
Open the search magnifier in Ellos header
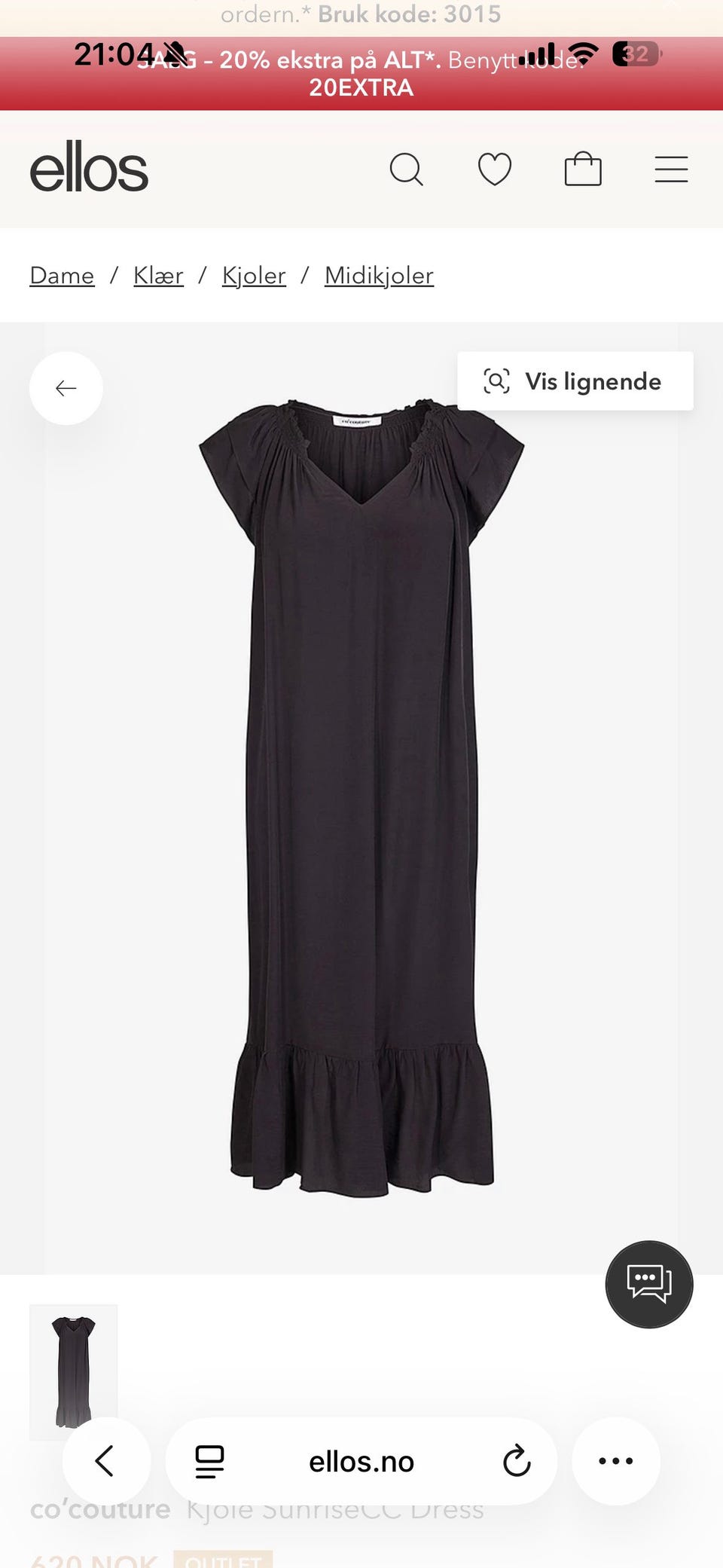pos(406,170)
